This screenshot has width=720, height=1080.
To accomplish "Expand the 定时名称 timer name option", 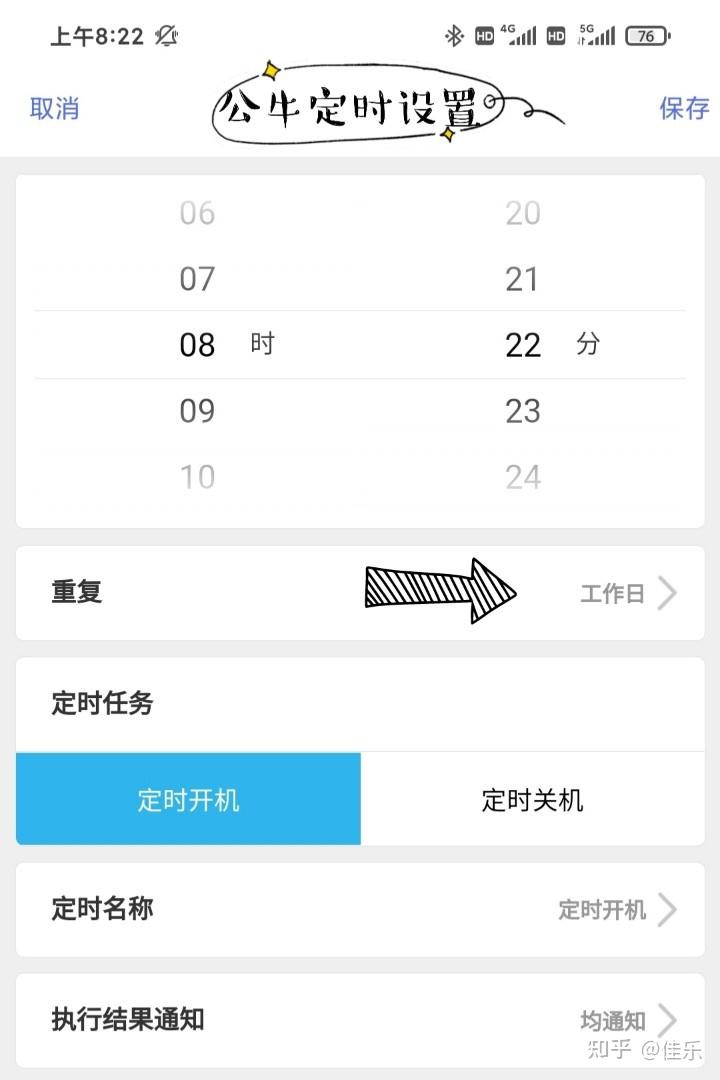I will (x=360, y=910).
